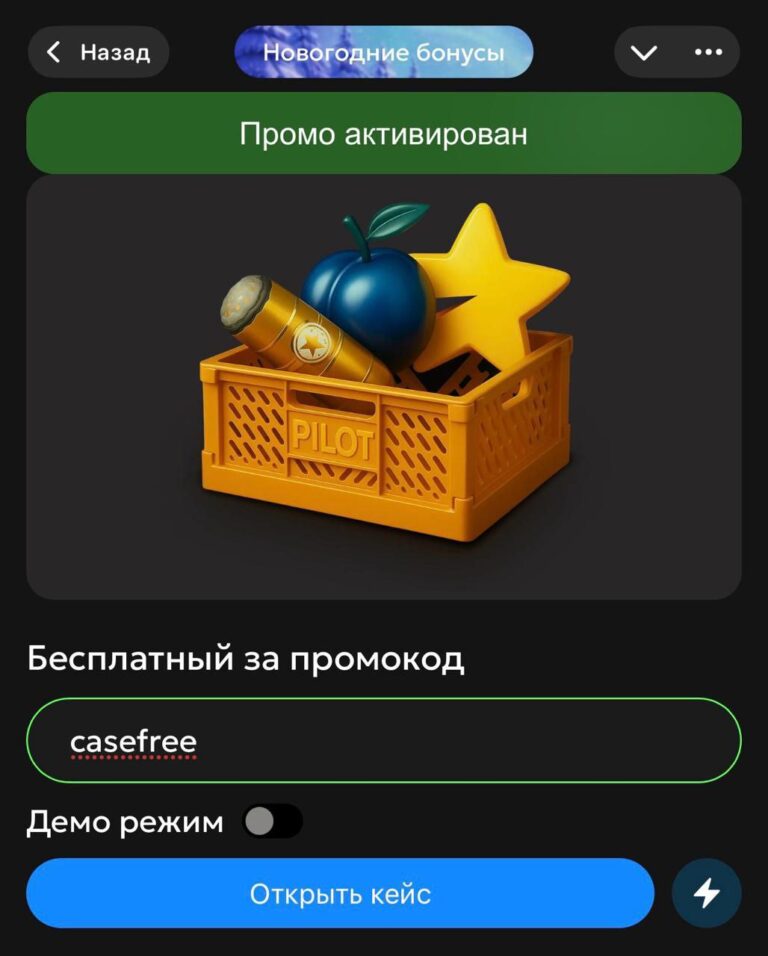Click the green leaf on the plum

[x=400, y=218]
